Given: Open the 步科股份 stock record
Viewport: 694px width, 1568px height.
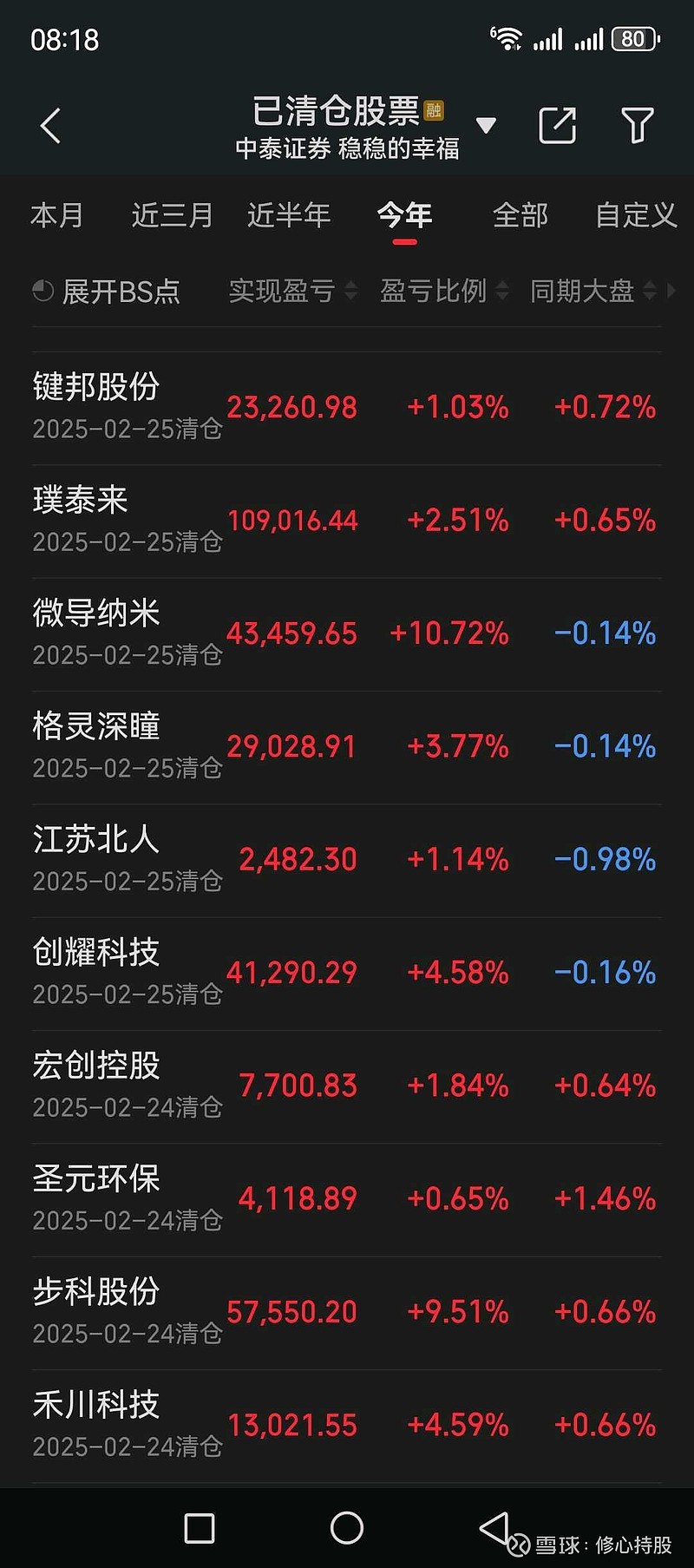Looking at the screenshot, I should tap(347, 1313).
